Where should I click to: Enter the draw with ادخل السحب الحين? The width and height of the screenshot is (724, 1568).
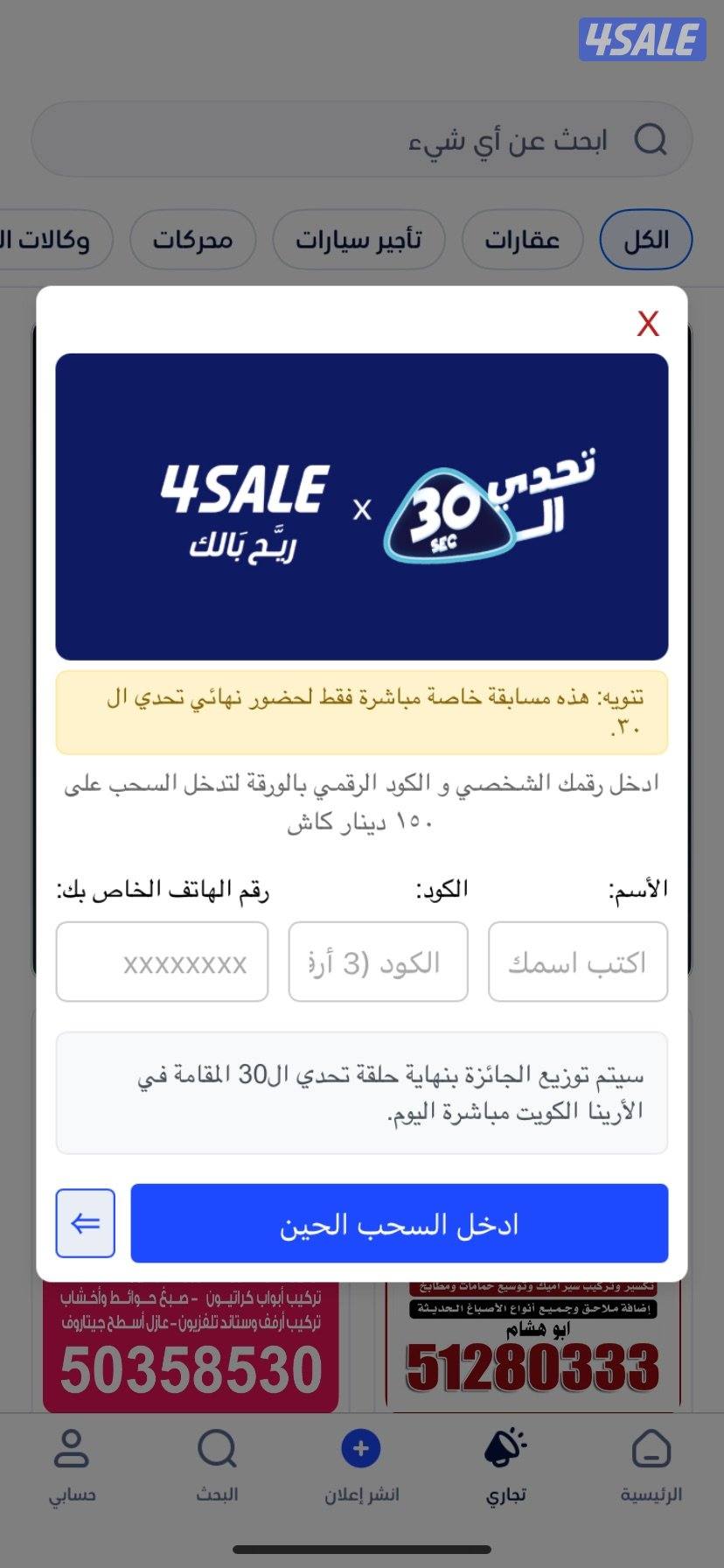click(399, 1223)
